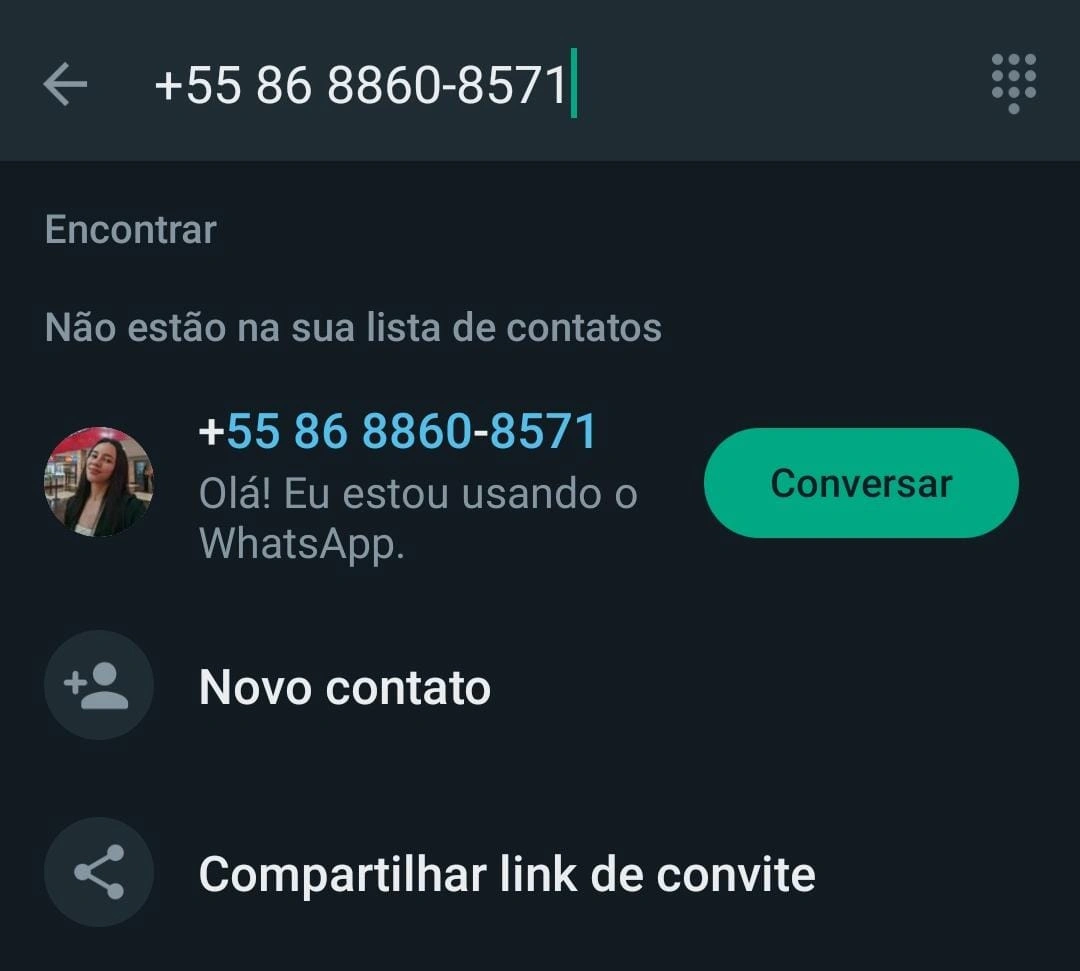This screenshot has height=971, width=1080.
Task: Choose Compartilhar link de convite
Action: [x=506, y=874]
